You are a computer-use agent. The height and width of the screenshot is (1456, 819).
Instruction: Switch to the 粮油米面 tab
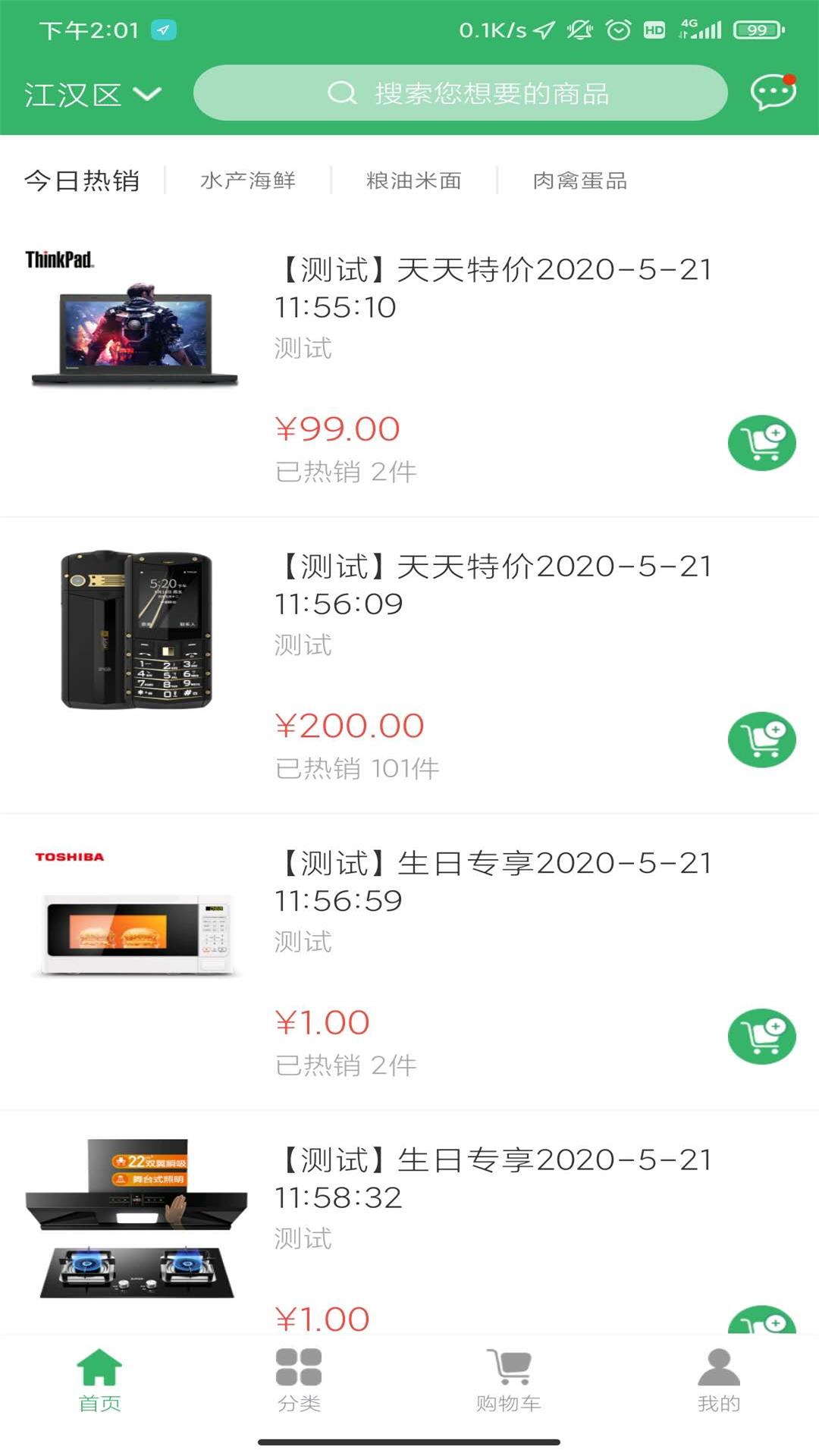(x=413, y=180)
